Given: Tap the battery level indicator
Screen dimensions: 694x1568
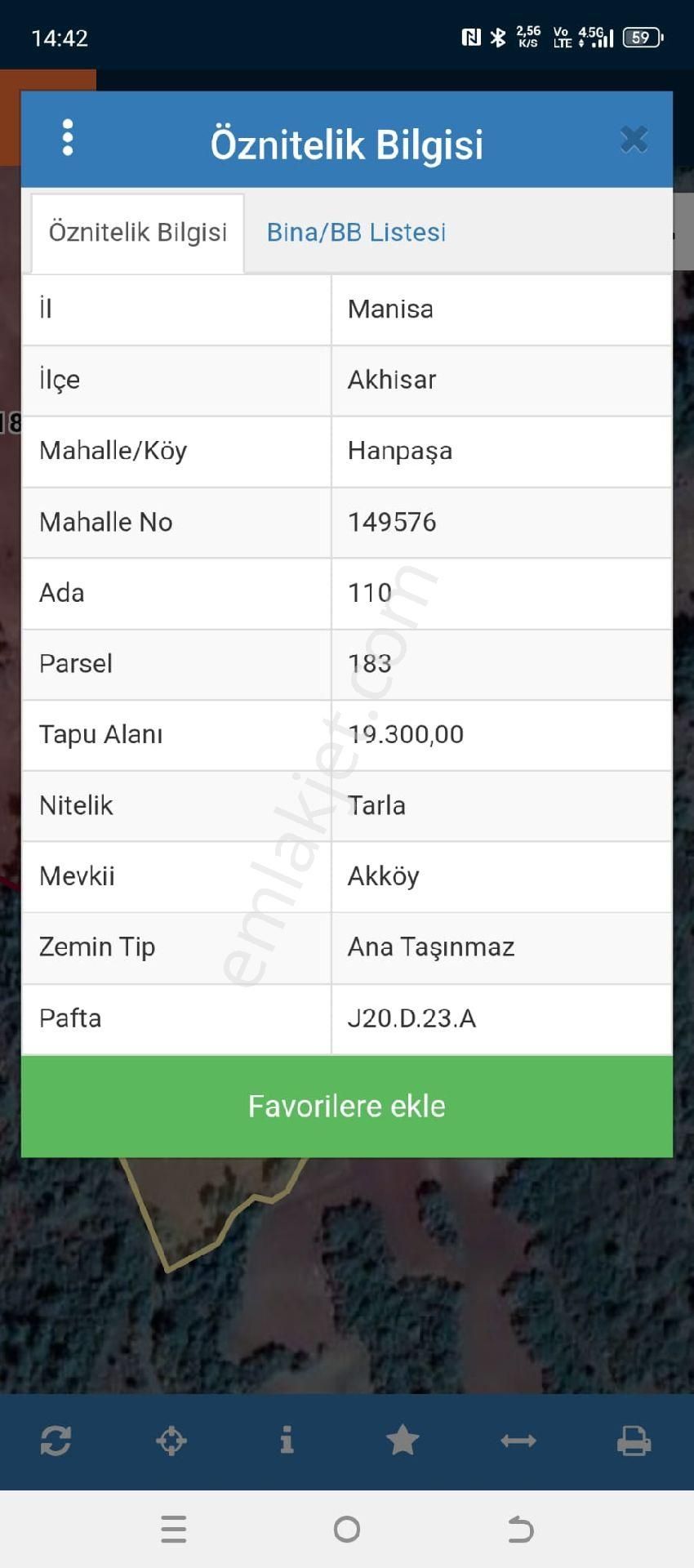Looking at the screenshot, I should pos(642,37).
